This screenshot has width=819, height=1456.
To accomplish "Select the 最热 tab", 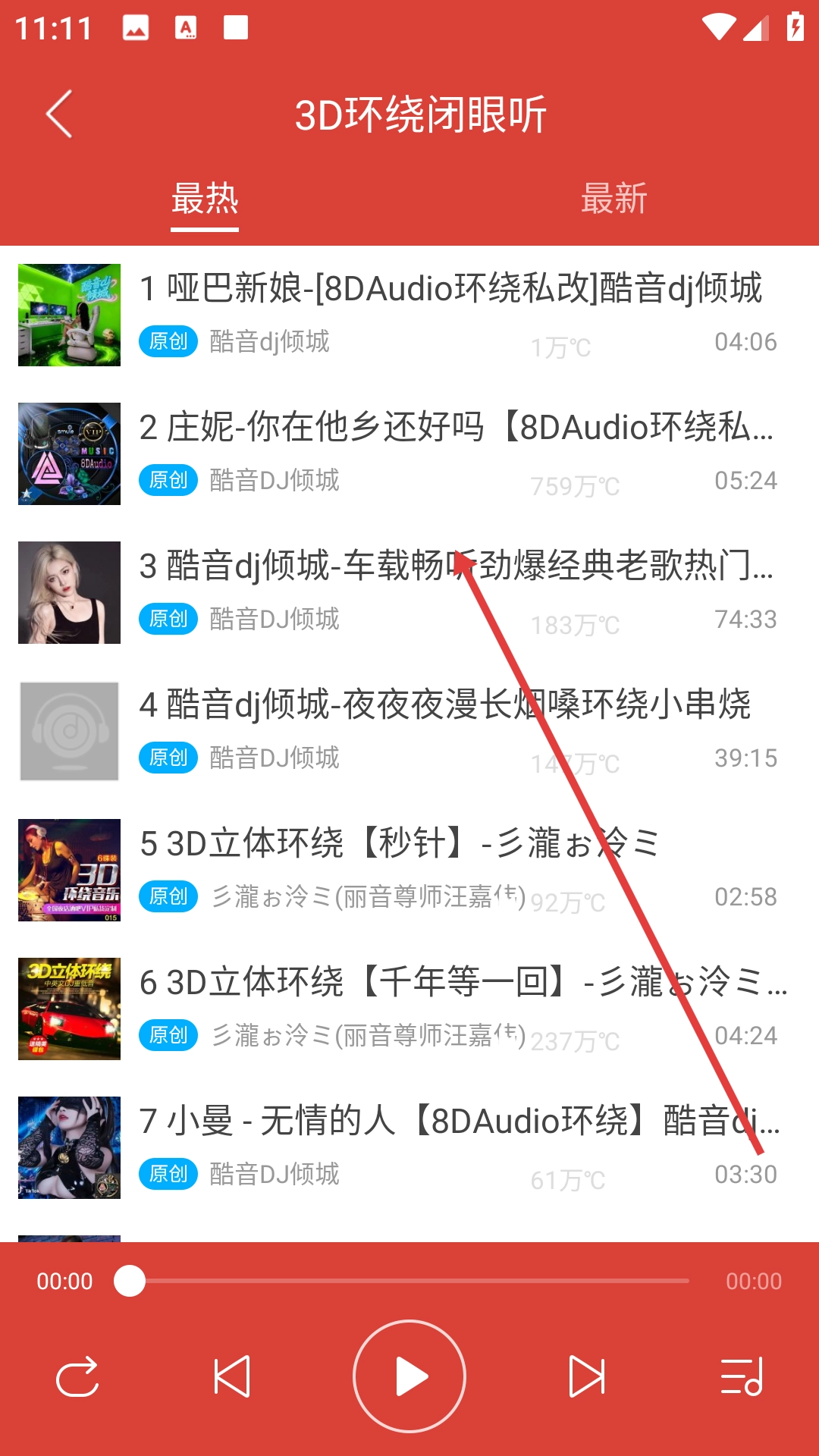I will click(x=205, y=199).
